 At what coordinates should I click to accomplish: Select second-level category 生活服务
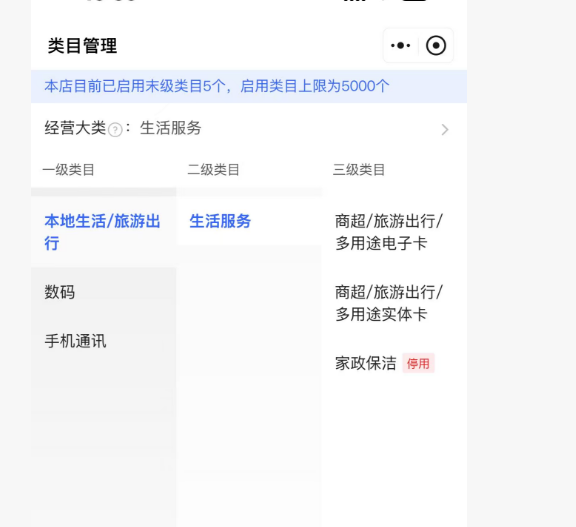pyautogui.click(x=249, y=221)
